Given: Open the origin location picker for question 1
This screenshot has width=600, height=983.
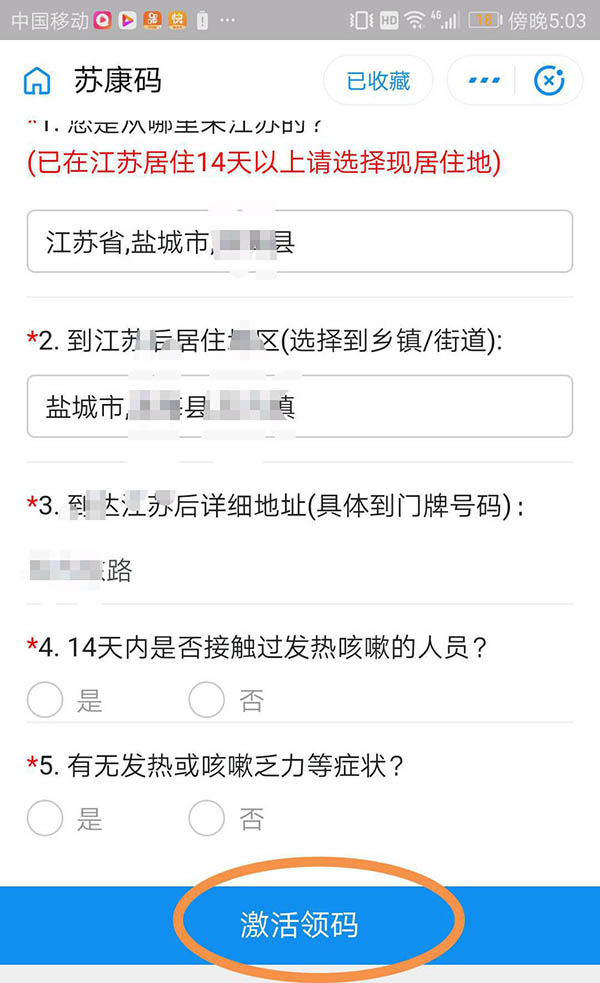Looking at the screenshot, I should coord(300,241).
